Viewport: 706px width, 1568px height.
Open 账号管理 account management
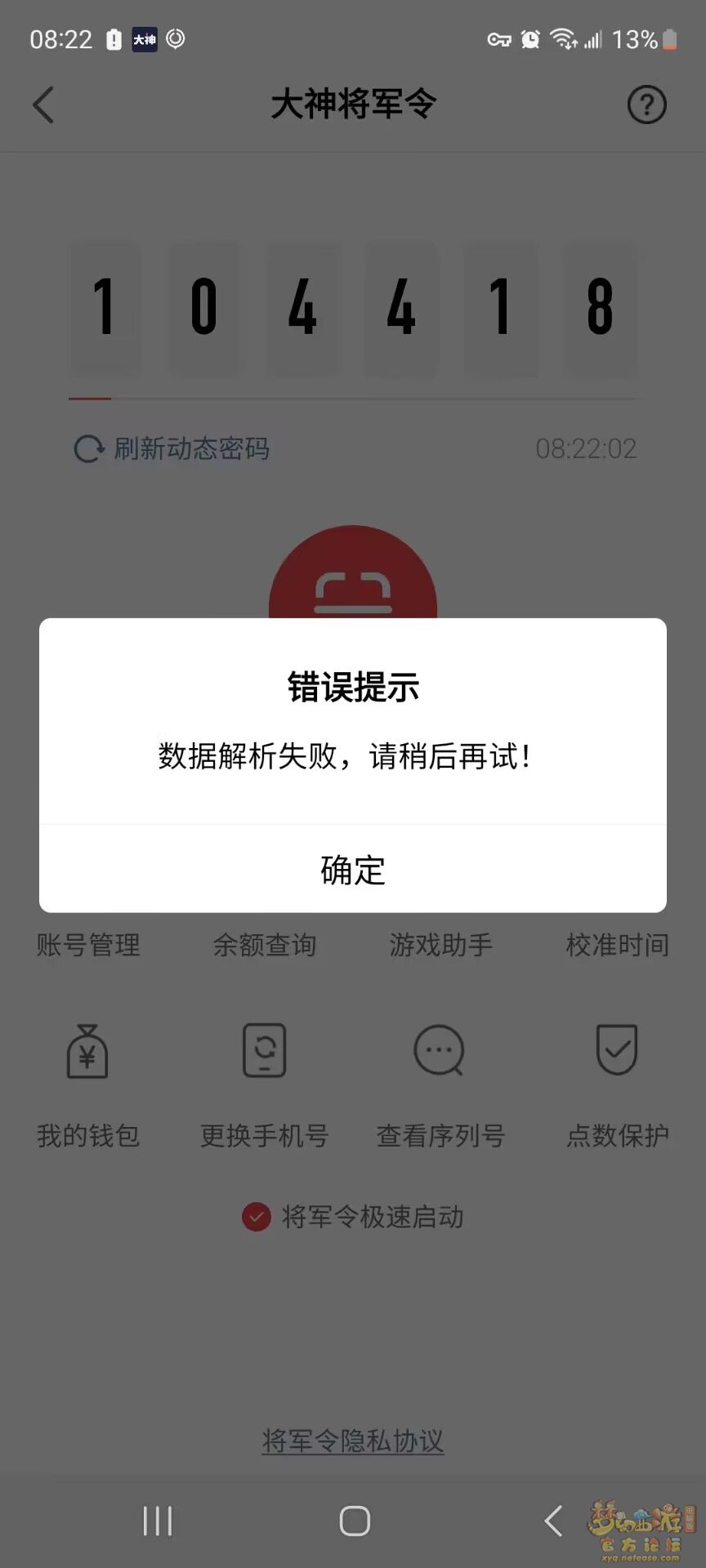[88, 945]
